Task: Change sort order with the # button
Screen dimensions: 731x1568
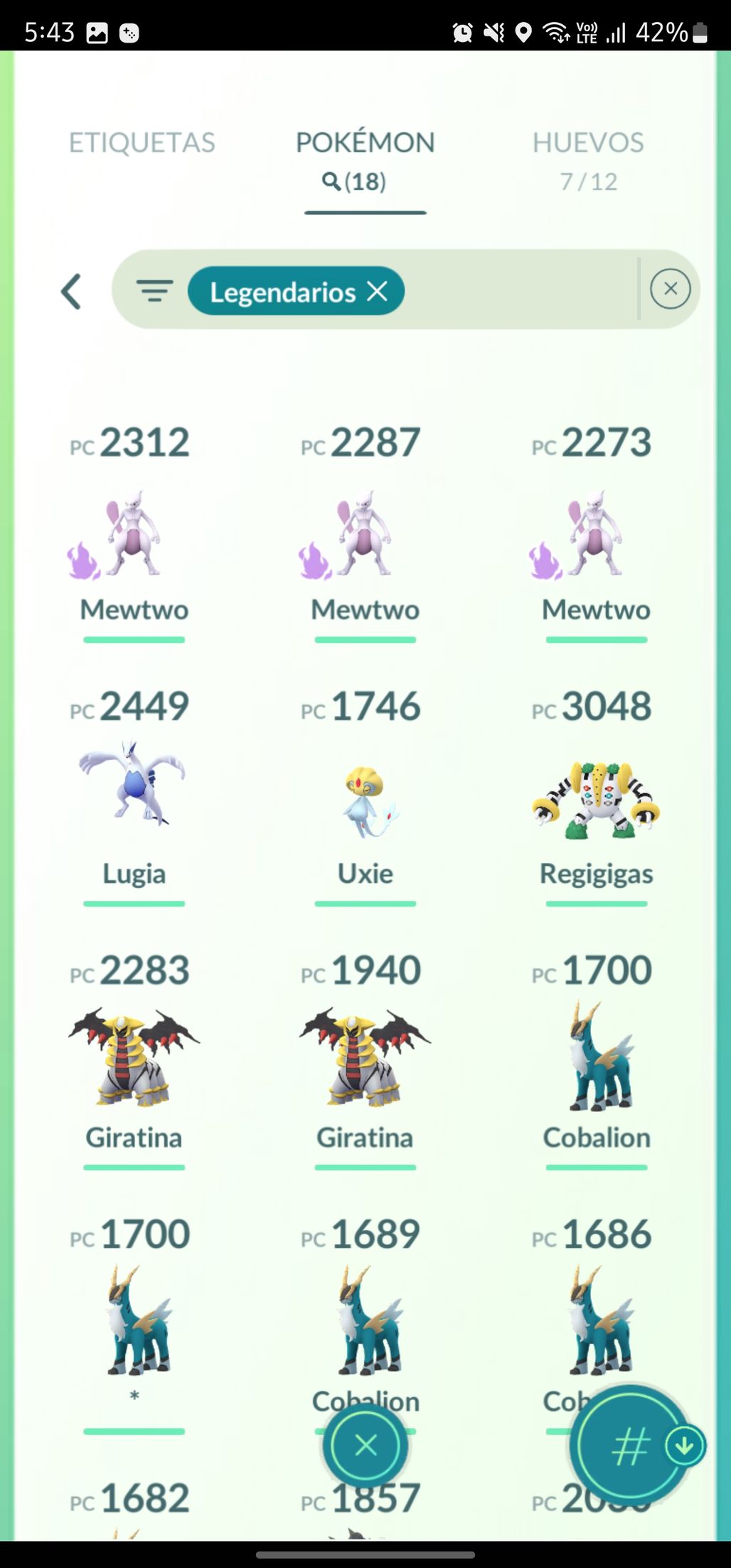Action: point(629,1446)
